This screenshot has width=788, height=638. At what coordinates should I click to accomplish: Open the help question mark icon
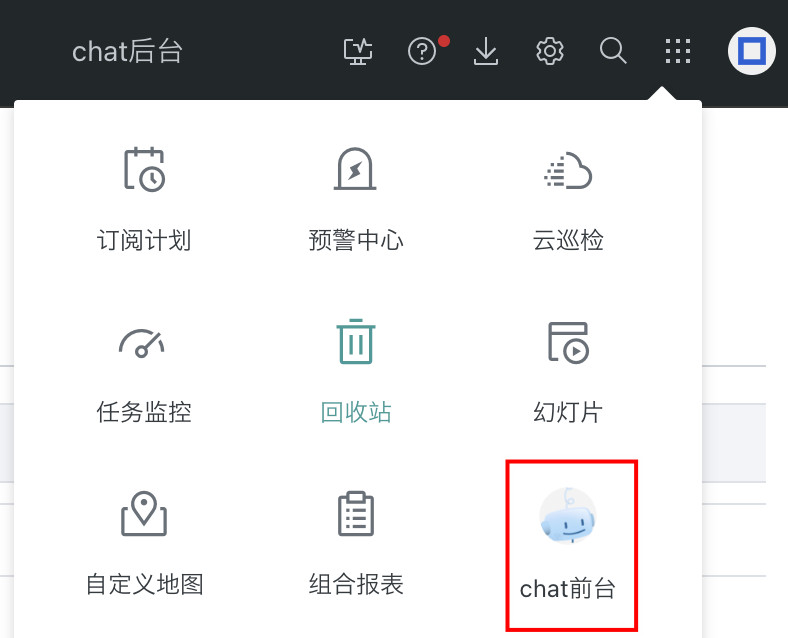[x=422, y=51]
